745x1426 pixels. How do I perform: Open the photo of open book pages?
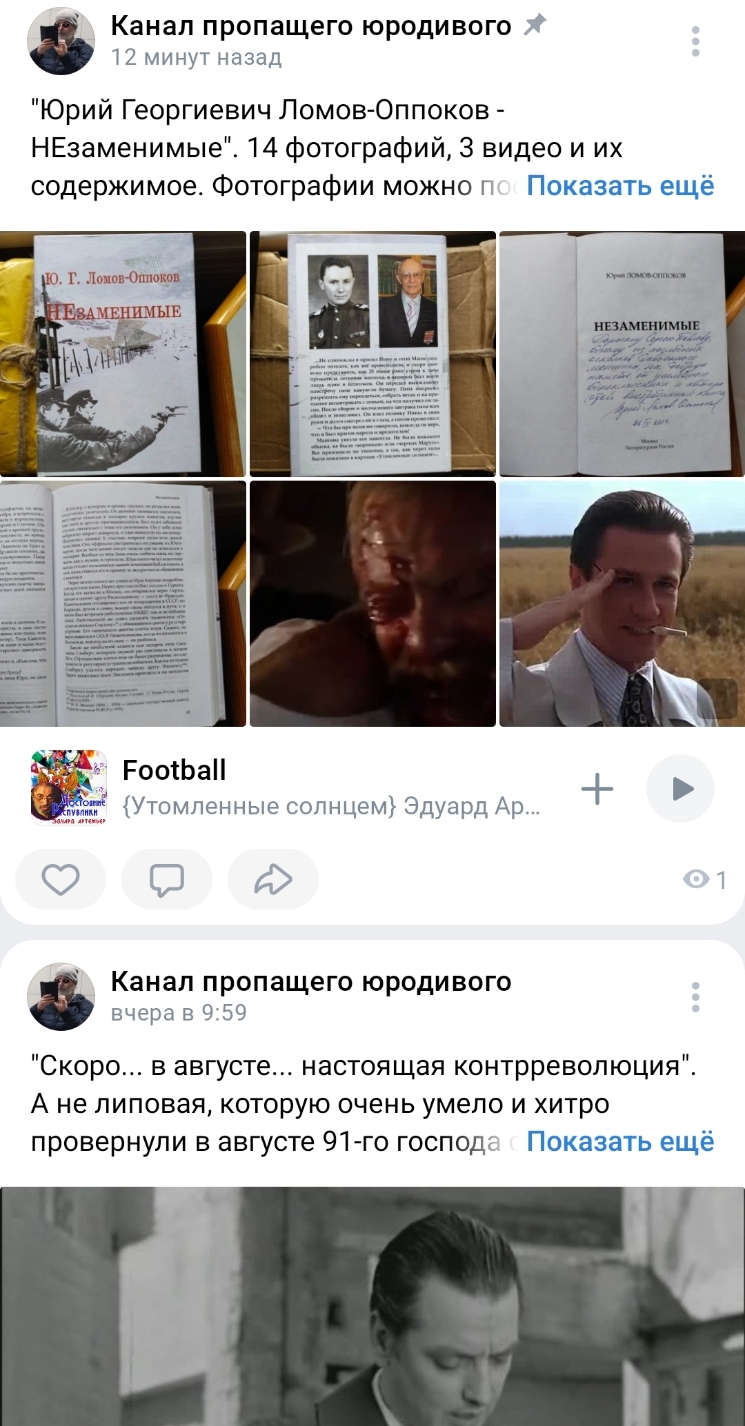pos(123,603)
